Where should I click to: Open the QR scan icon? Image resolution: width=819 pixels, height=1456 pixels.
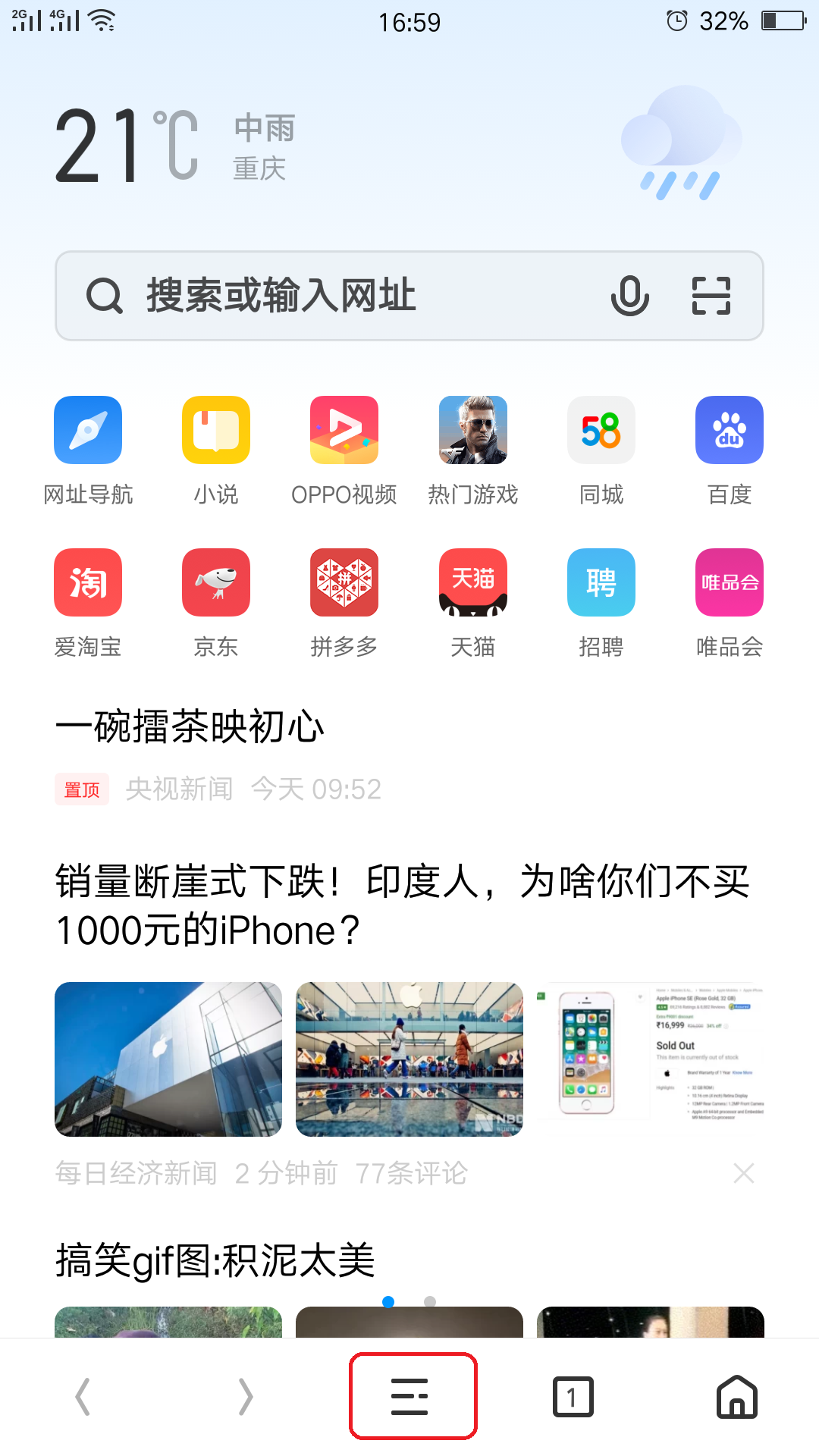point(711,296)
